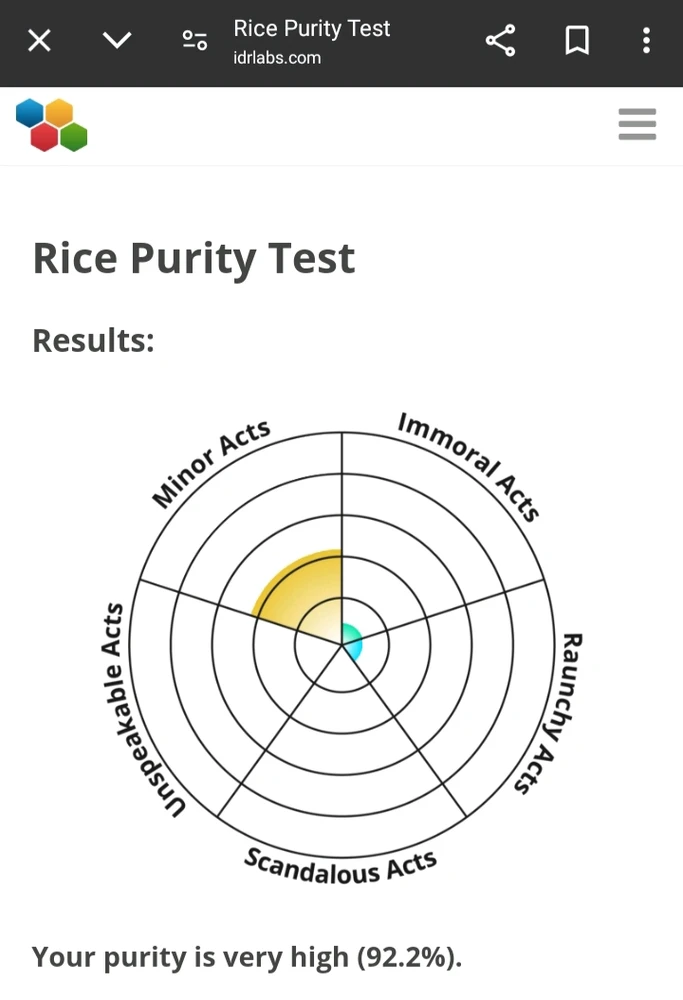Bookmark this results page
This screenshot has height=1000, width=683.
pos(577,41)
